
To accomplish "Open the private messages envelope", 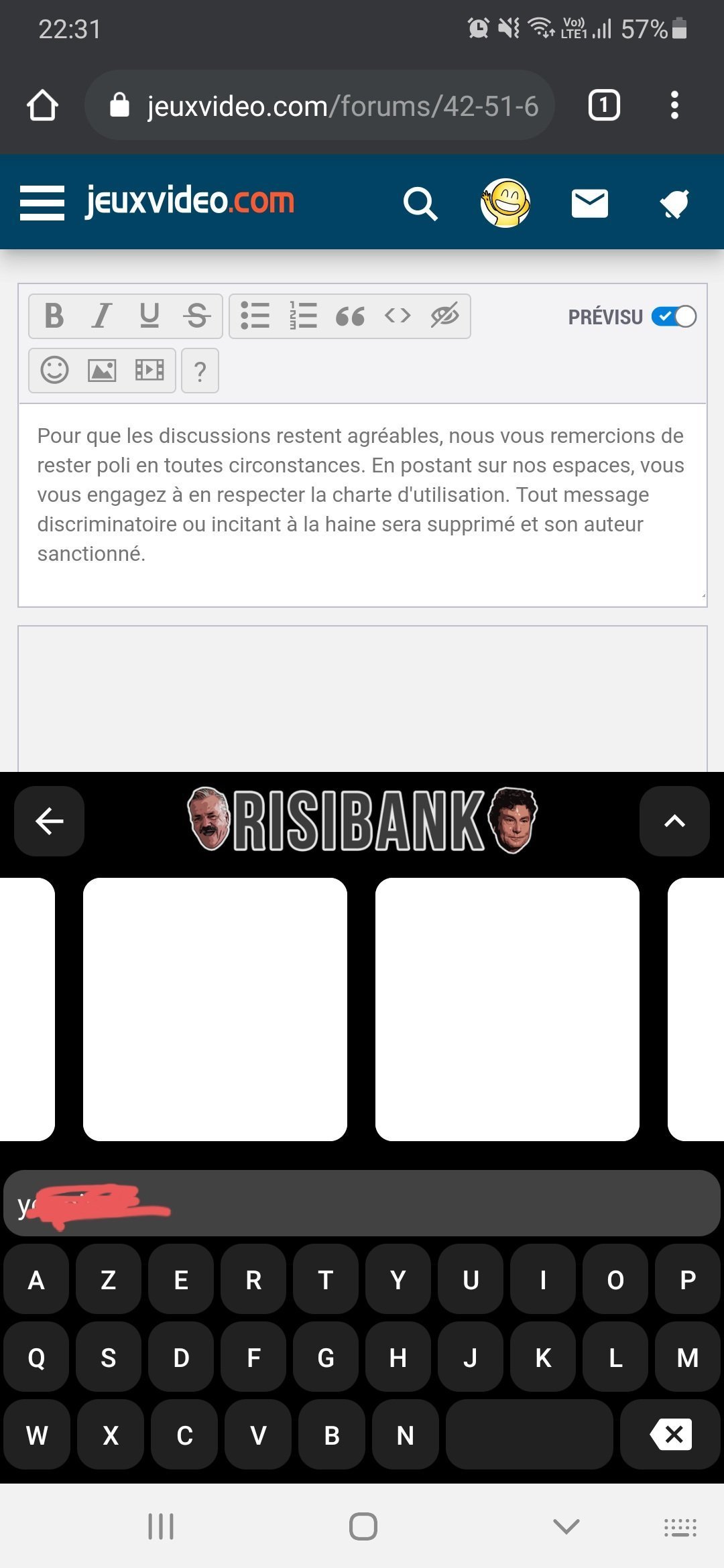I will (590, 203).
